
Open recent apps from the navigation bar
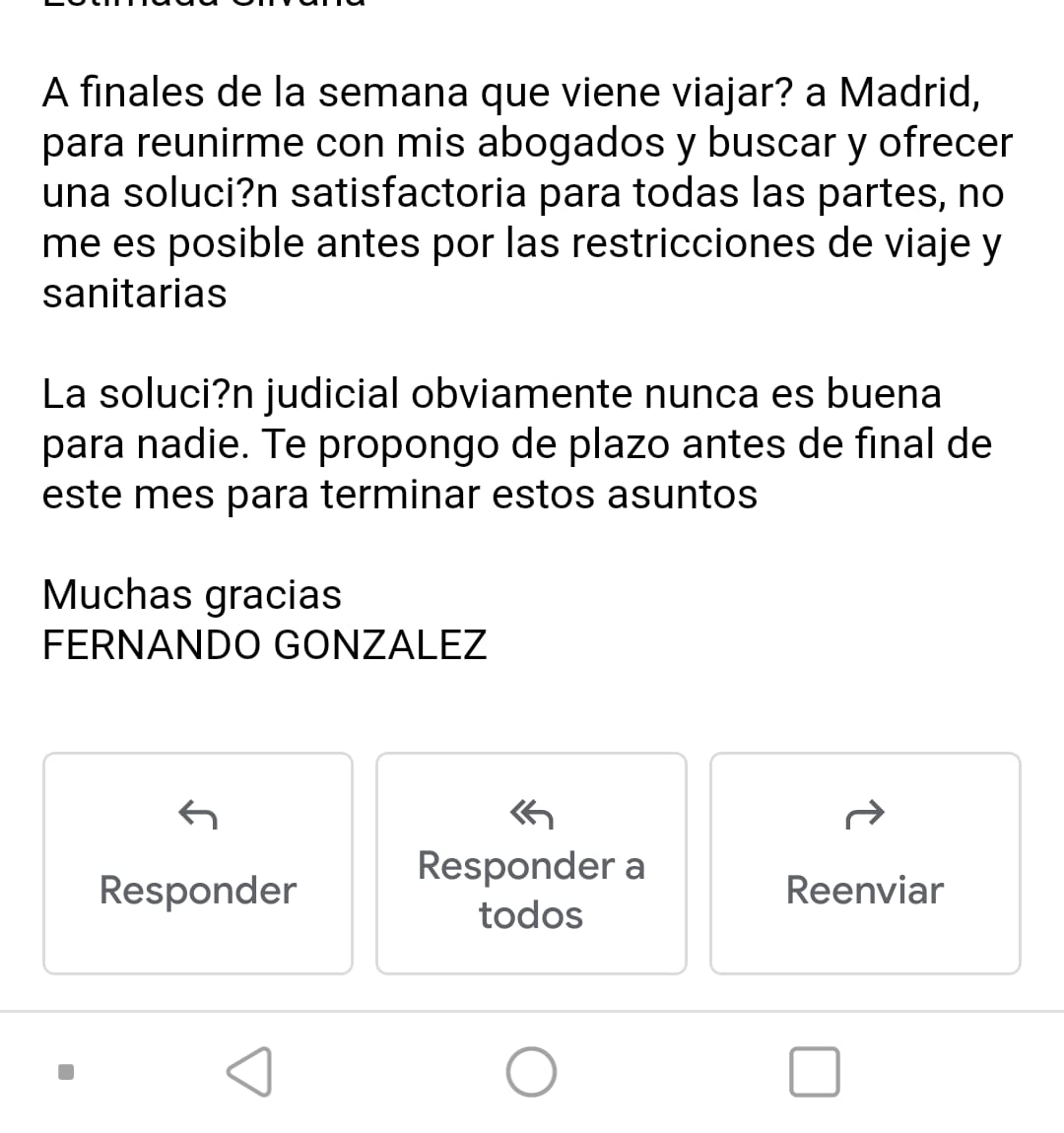click(815, 1072)
